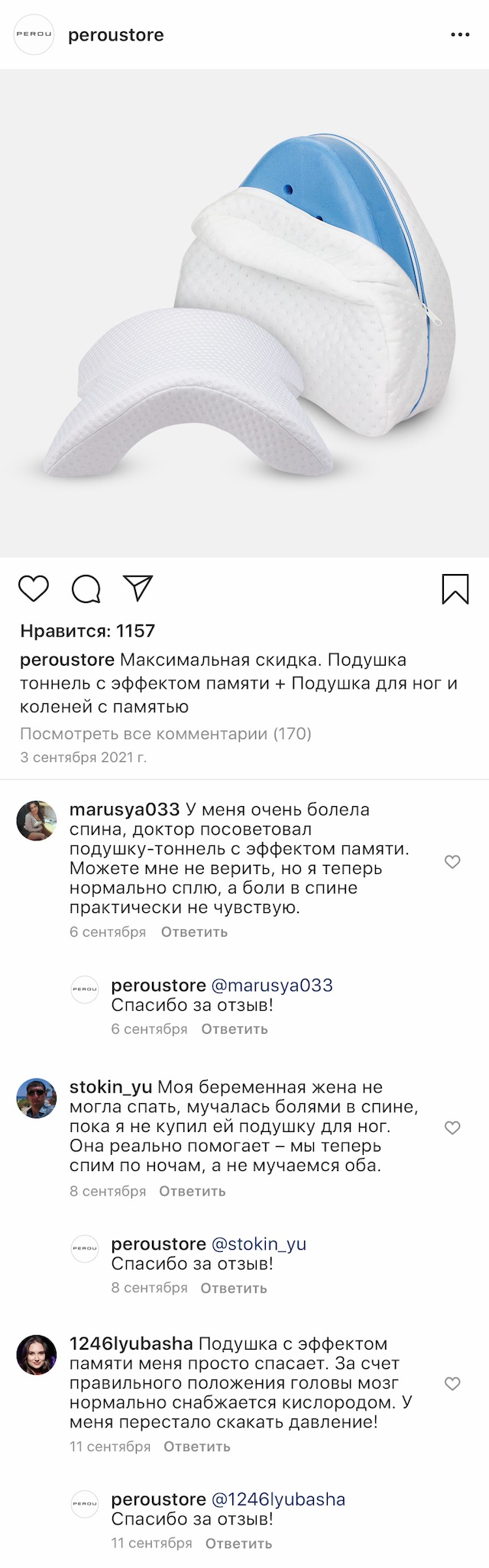Open marusya033's profile picture
The image size is (489, 1568).
(37, 821)
